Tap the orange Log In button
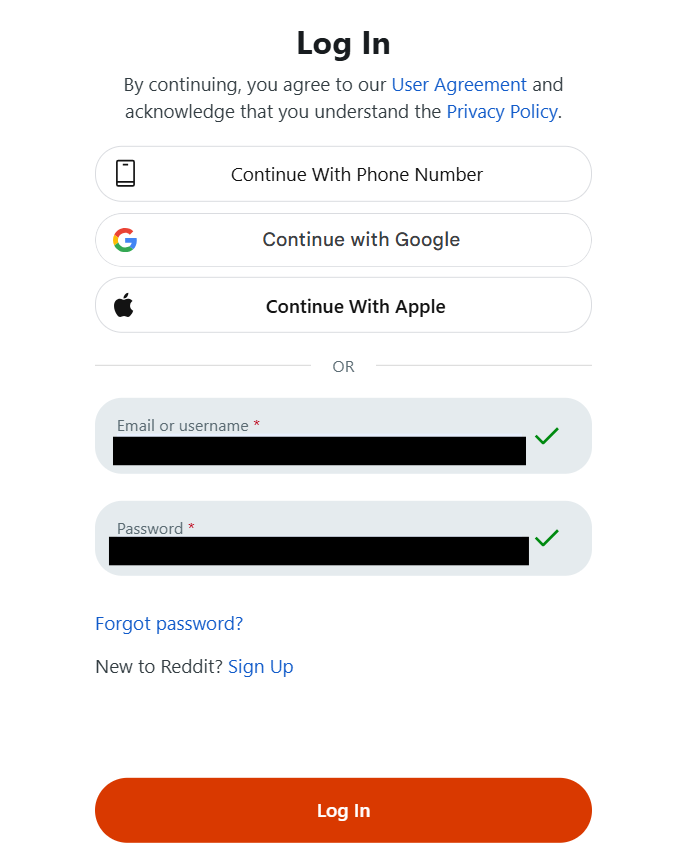 [343, 810]
